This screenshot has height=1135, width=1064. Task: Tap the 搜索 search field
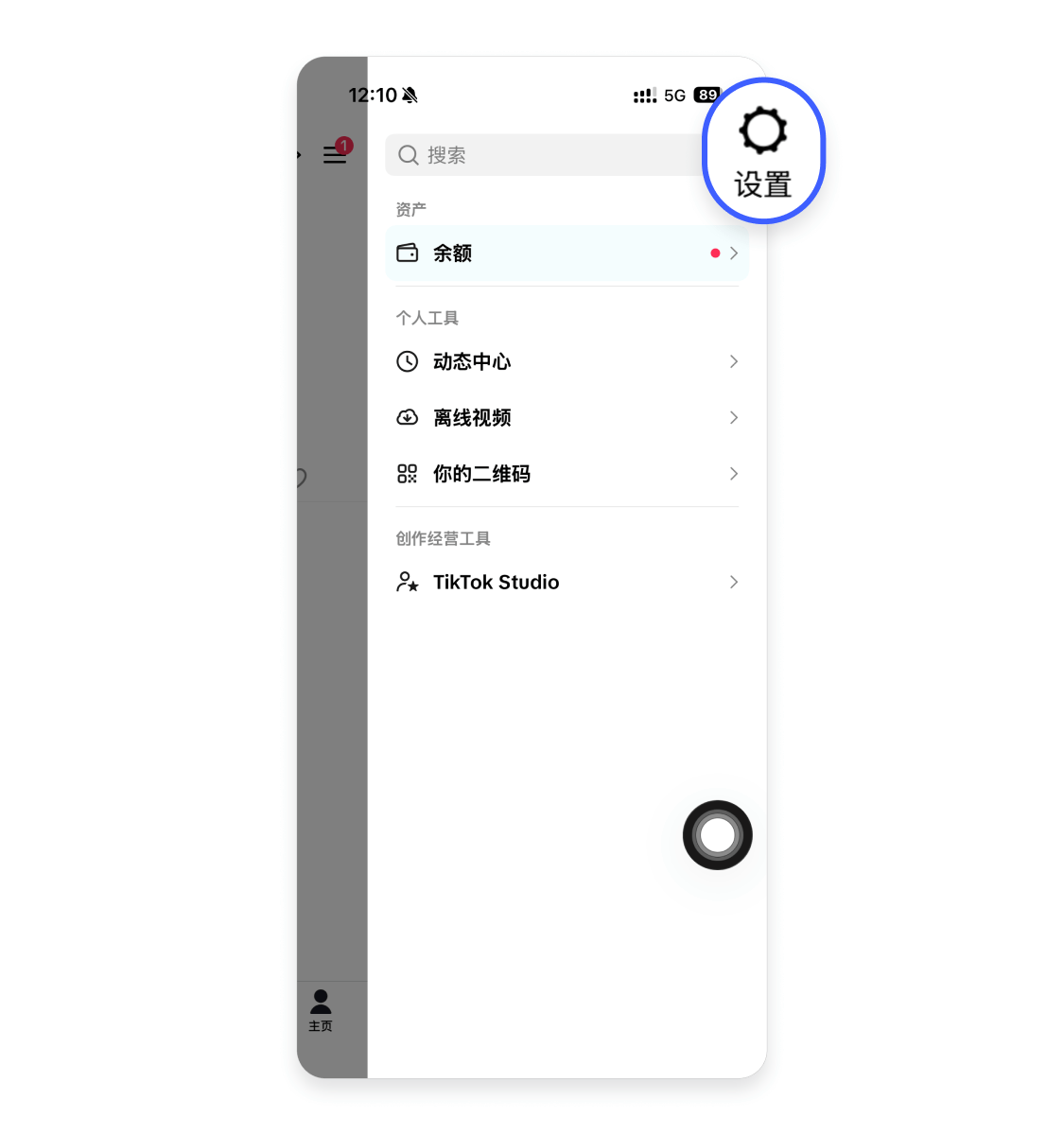(x=544, y=155)
